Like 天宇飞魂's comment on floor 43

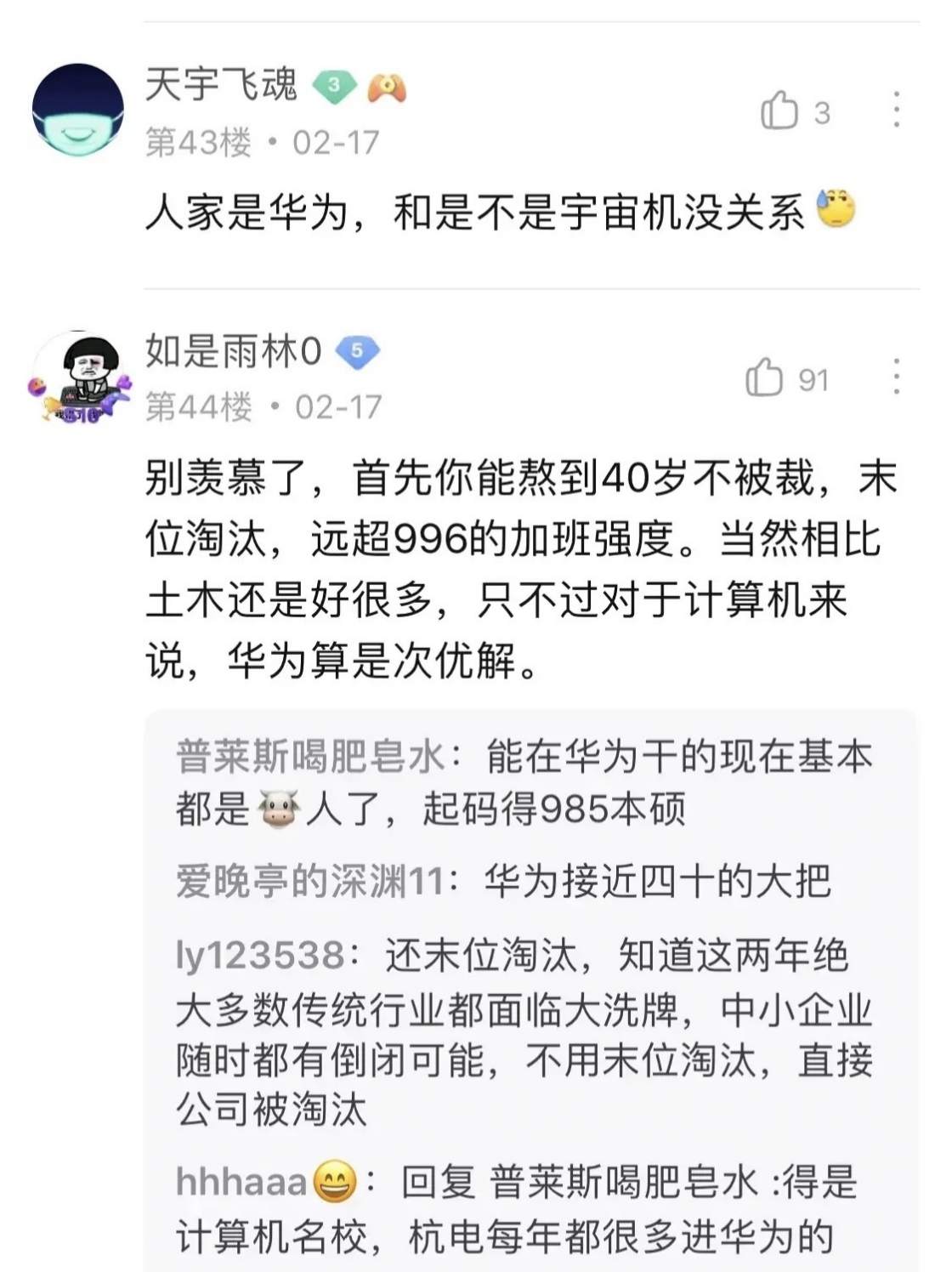click(x=779, y=111)
